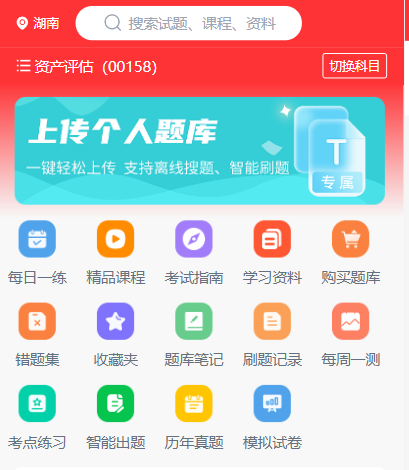
Task: Open 考试指南
Action: coord(194,253)
